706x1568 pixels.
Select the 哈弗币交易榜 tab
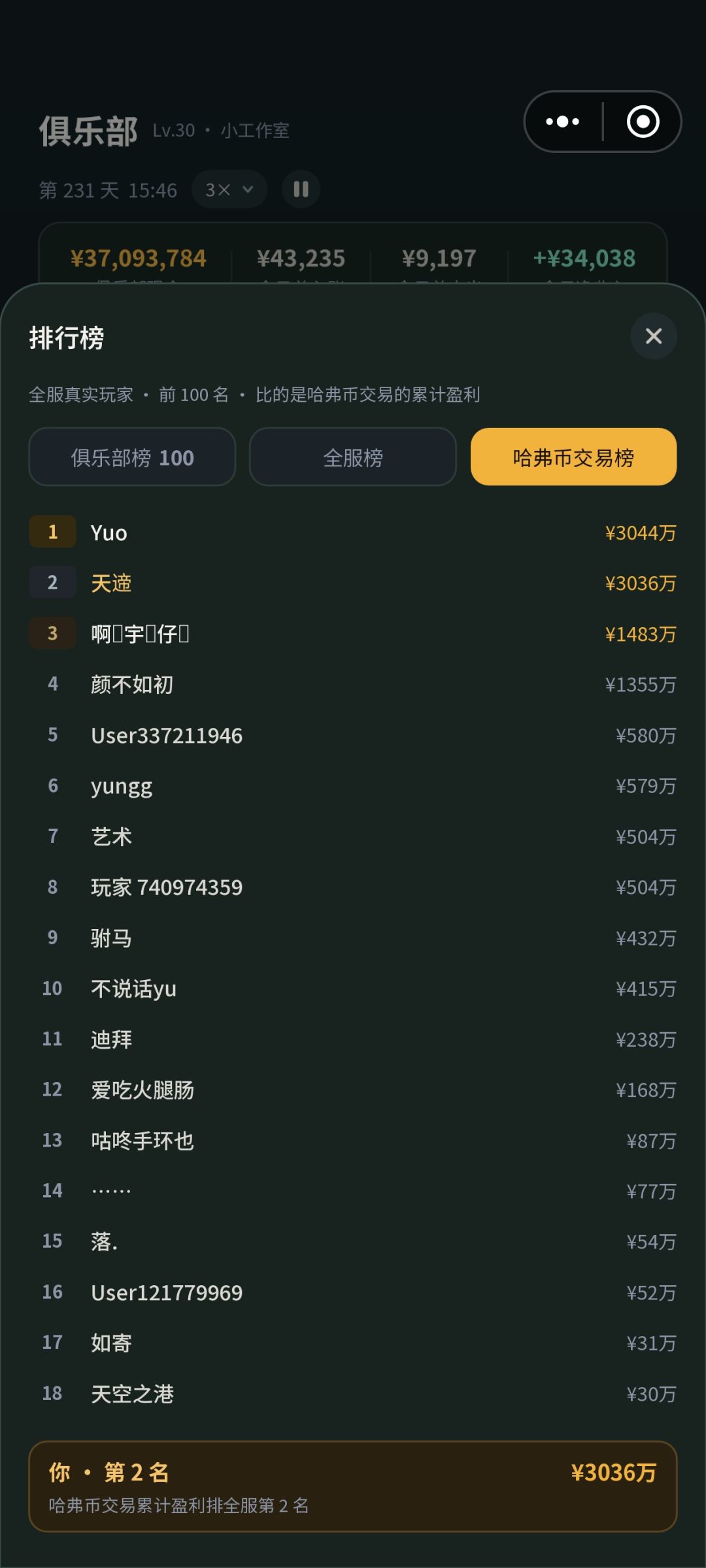[573, 457]
